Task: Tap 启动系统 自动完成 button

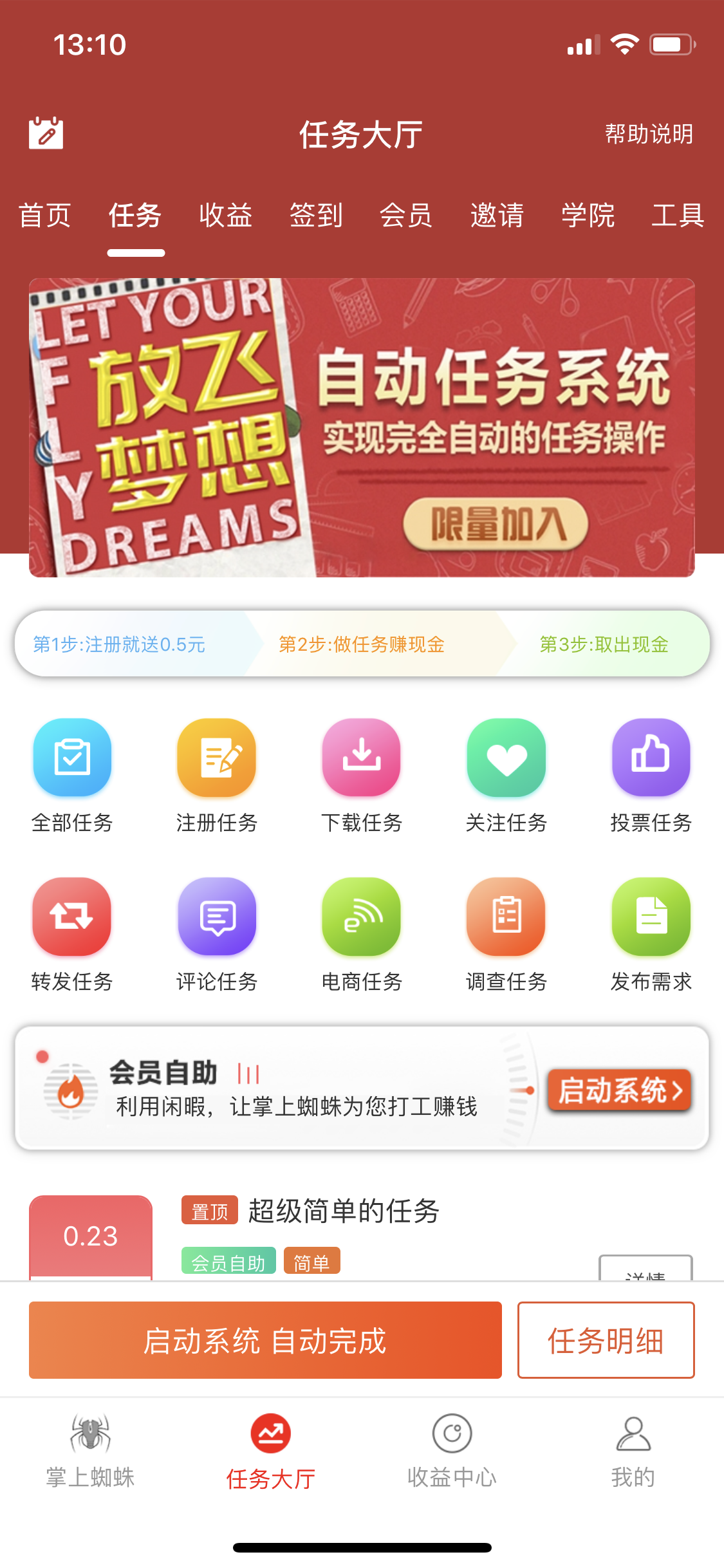Action: [265, 1340]
